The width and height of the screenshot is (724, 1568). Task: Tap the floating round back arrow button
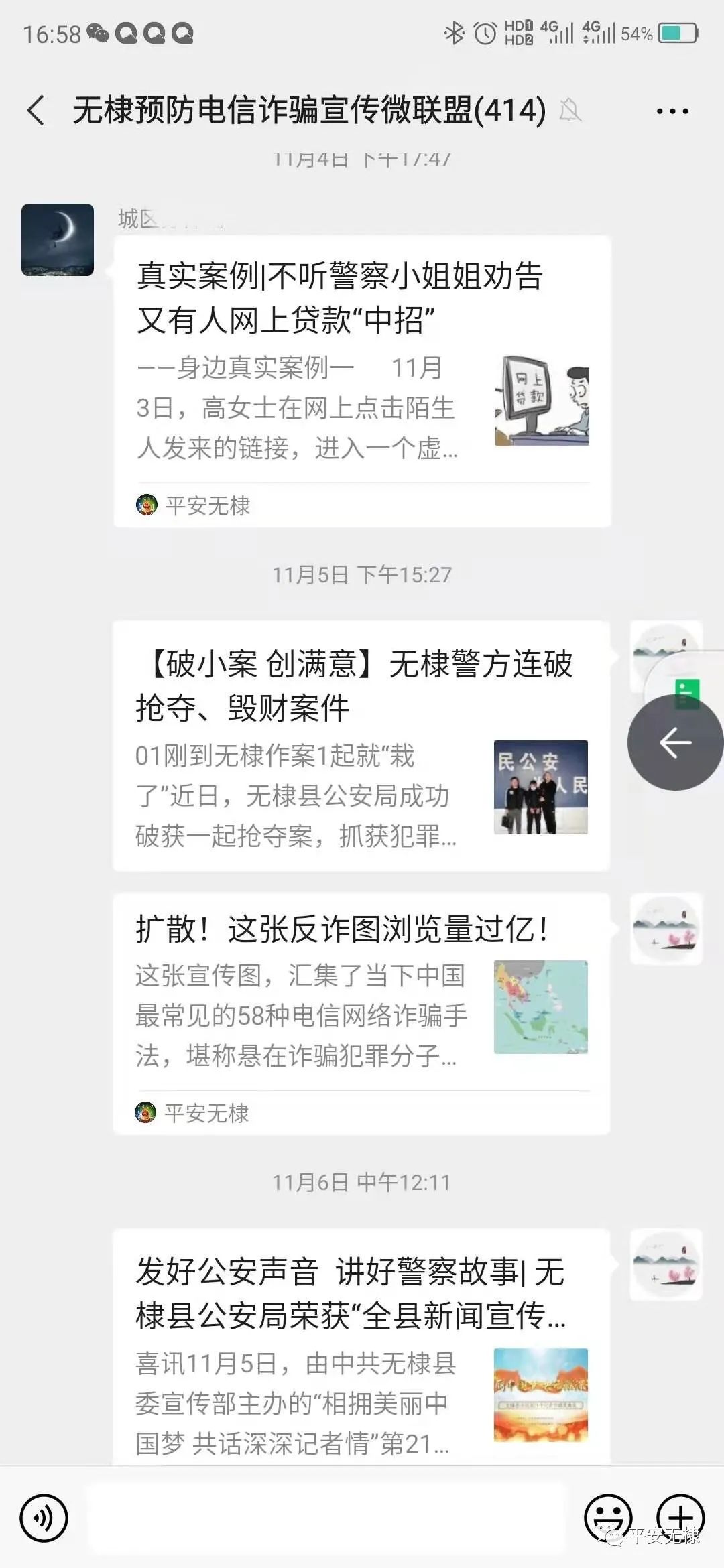point(674,742)
